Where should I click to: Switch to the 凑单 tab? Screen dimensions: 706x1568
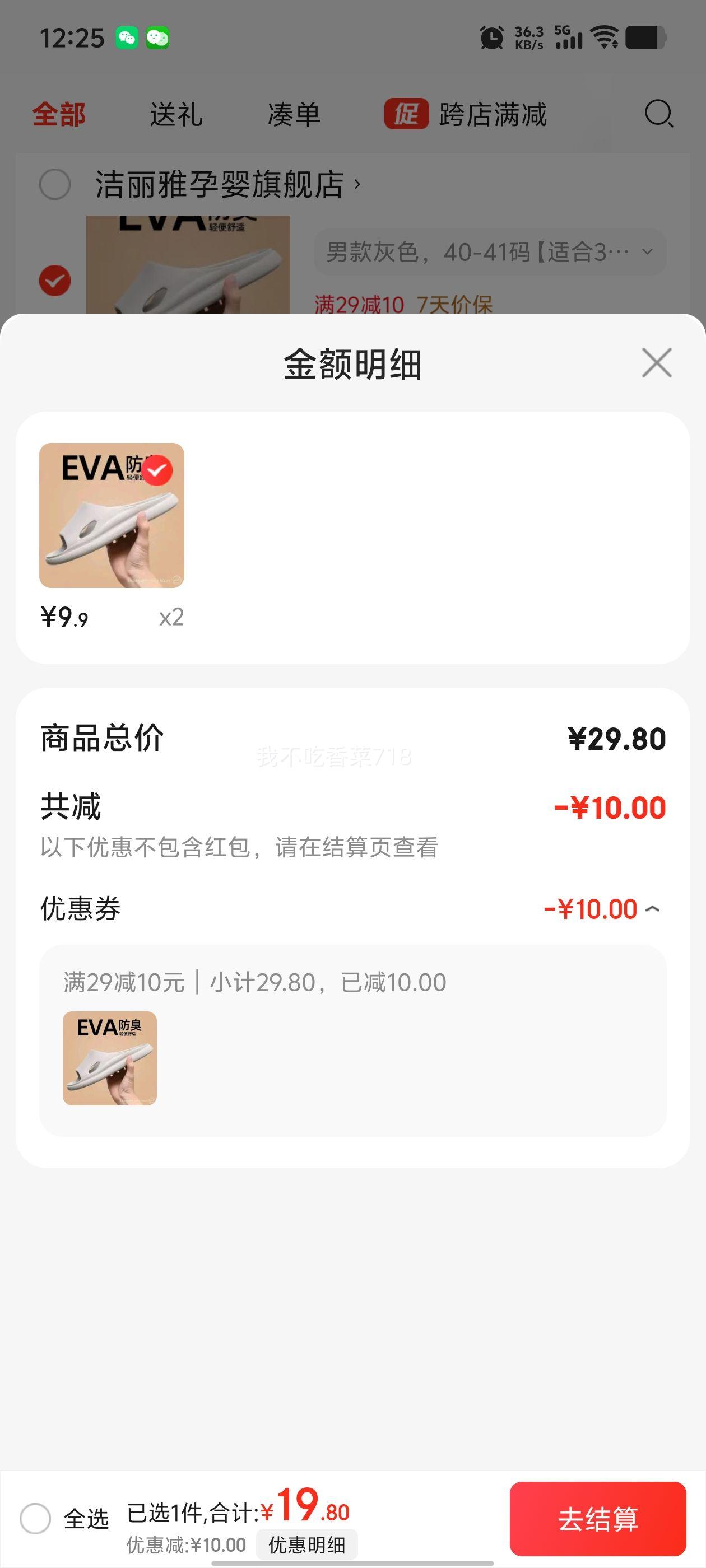[294, 114]
